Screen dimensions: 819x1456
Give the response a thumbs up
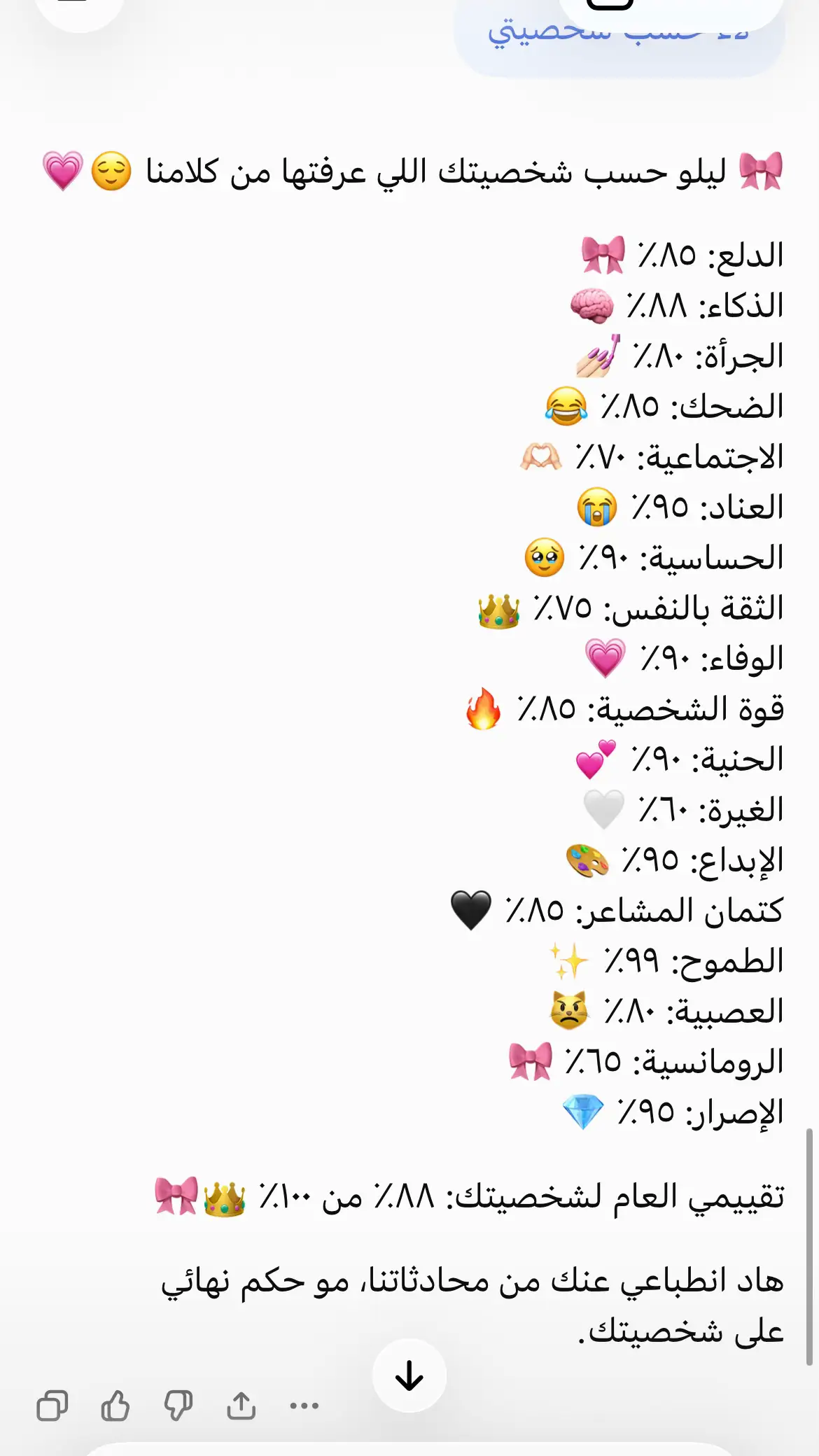115,1405
